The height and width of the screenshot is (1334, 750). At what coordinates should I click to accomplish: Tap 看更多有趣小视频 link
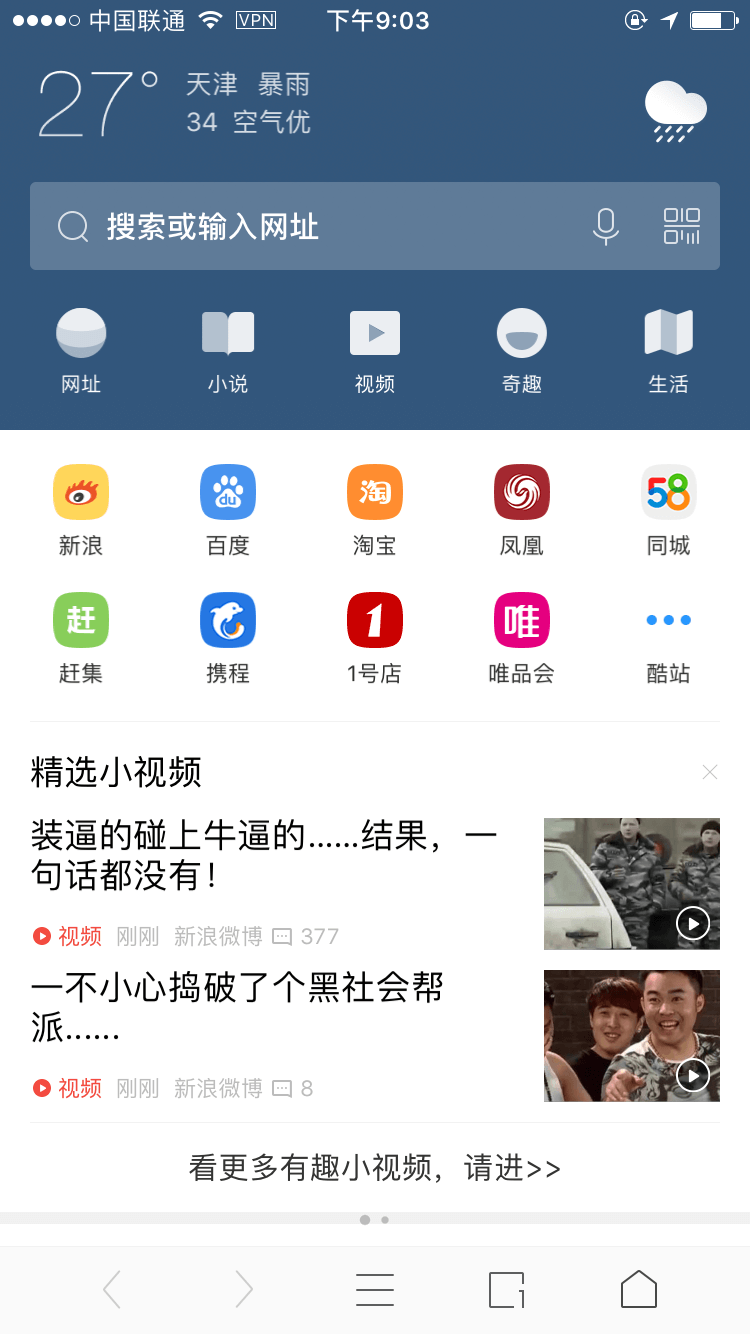[x=375, y=1168]
